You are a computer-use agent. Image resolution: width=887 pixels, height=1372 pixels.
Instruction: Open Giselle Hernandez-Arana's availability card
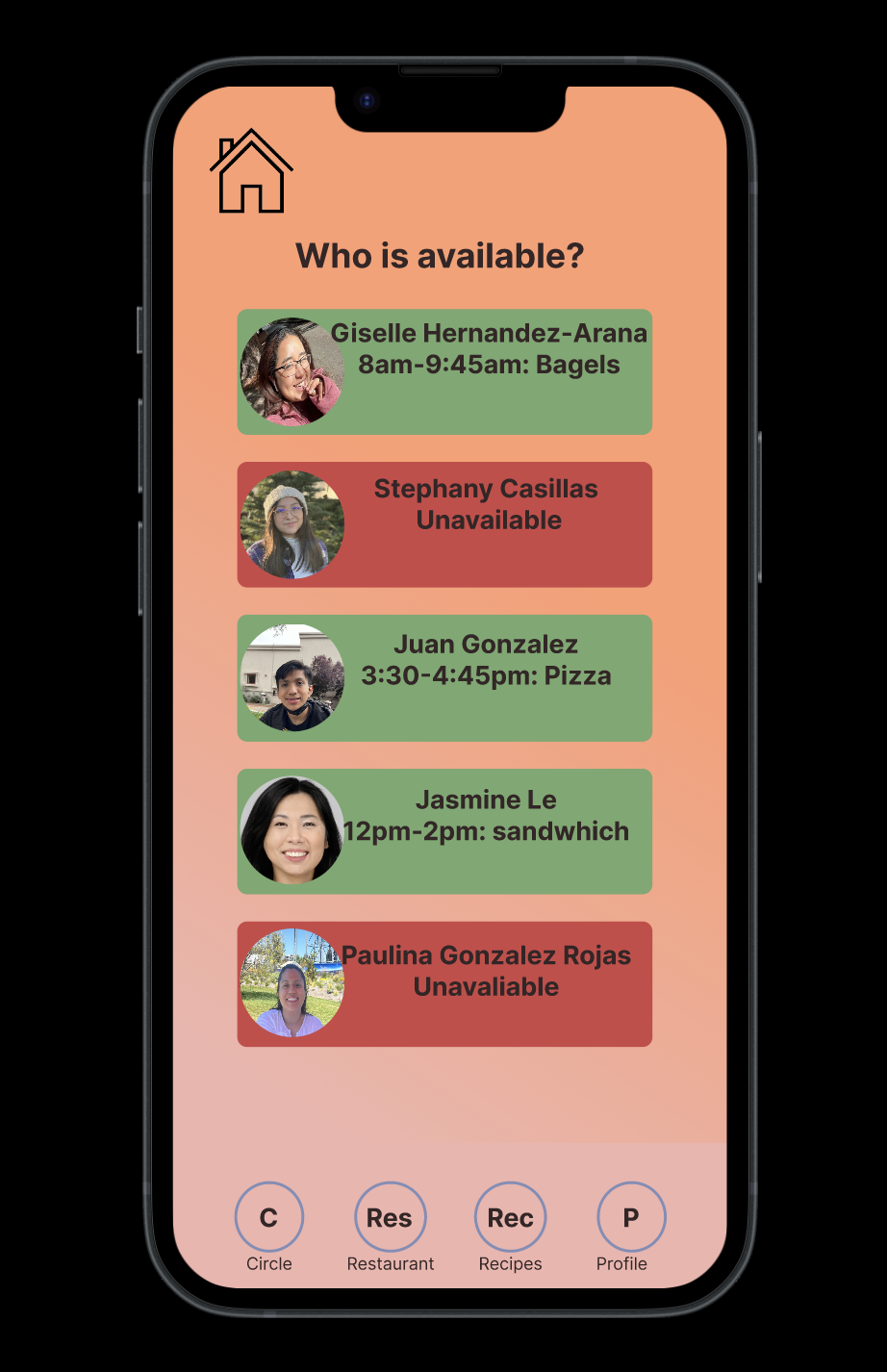click(444, 371)
